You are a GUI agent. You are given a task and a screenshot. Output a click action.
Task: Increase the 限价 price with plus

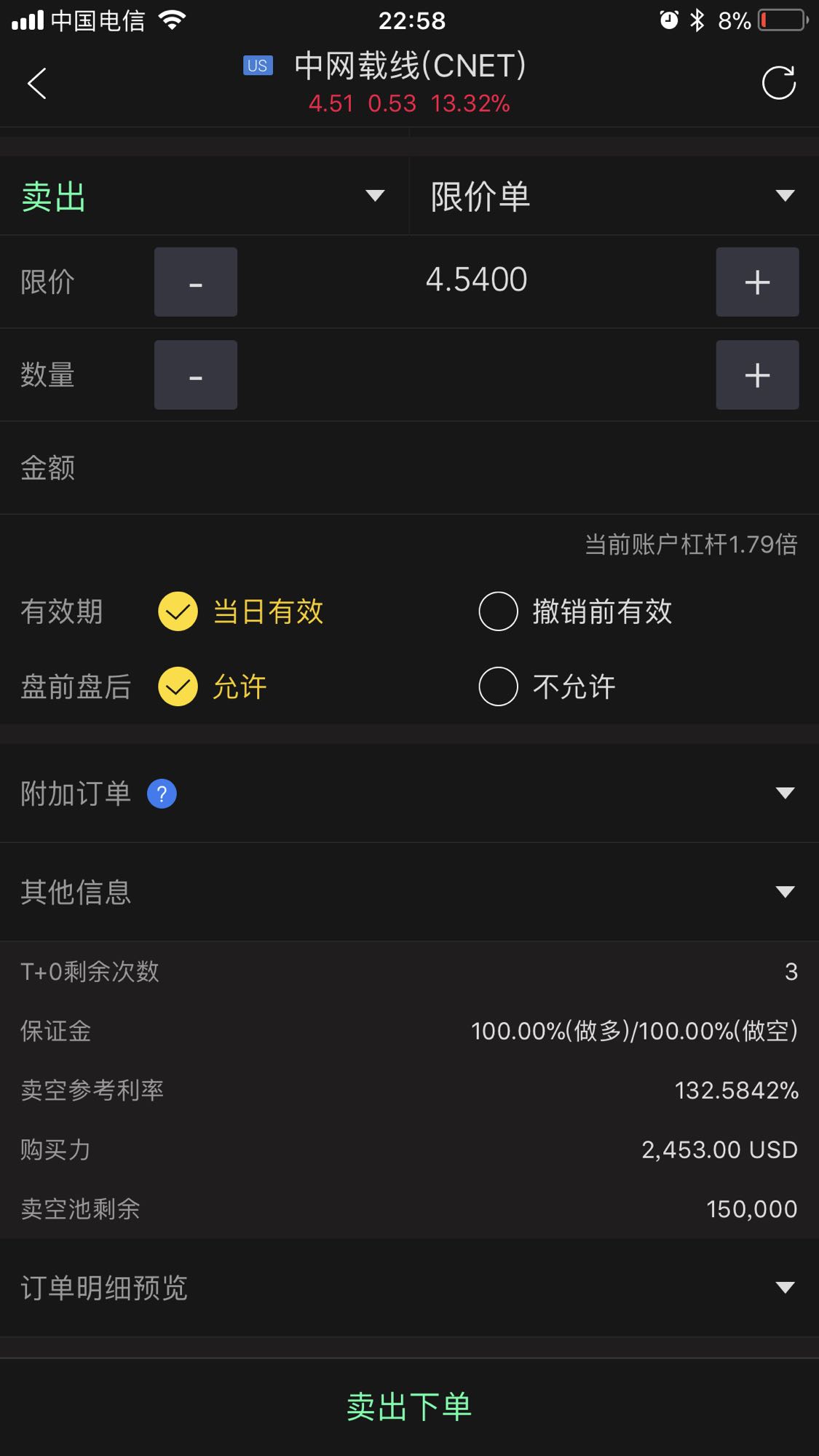757,282
